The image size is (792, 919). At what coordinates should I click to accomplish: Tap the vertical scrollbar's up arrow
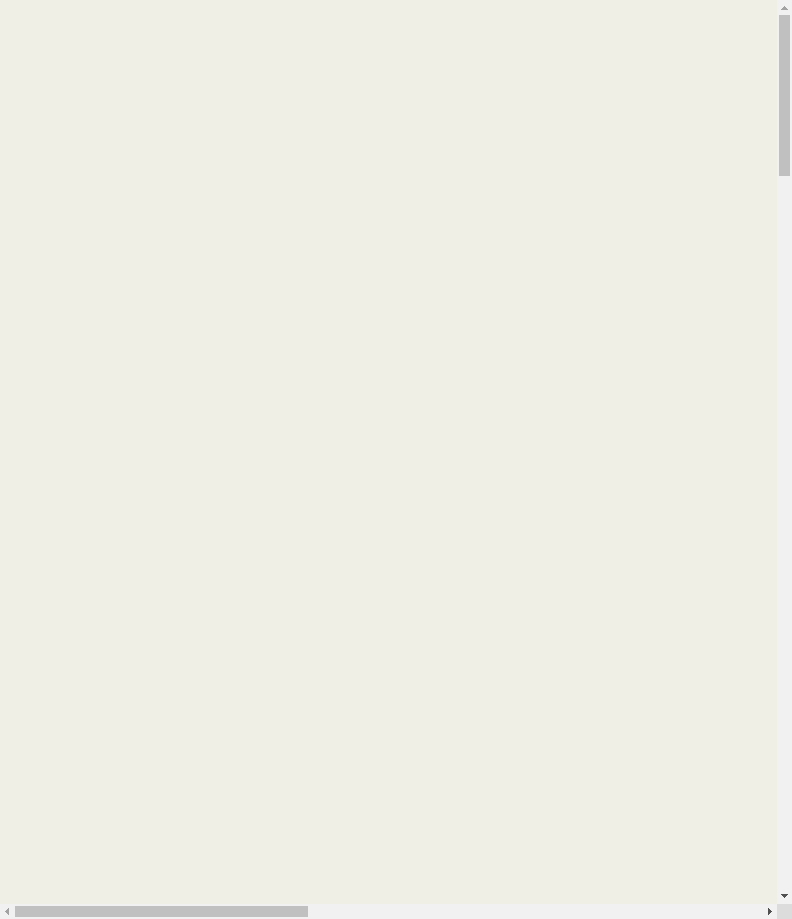coord(784,7)
